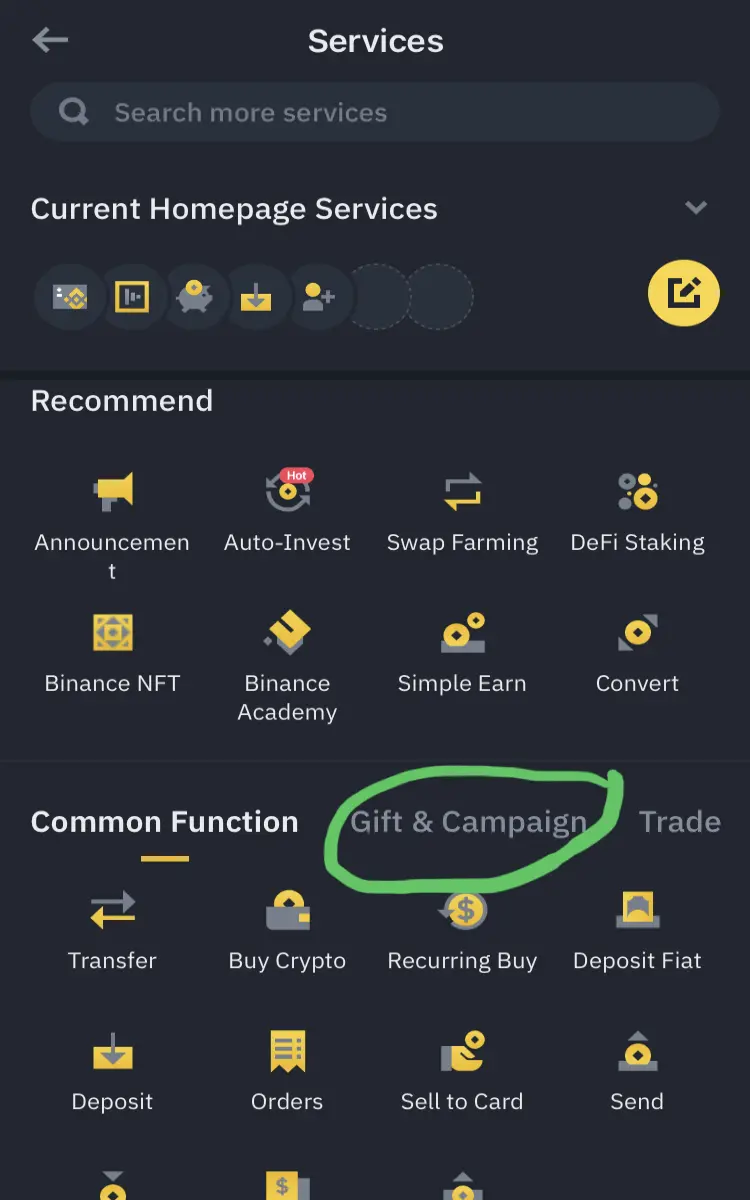This screenshot has height=1200, width=750.
Task: Edit homepage services with the yellow button
Action: point(684,293)
